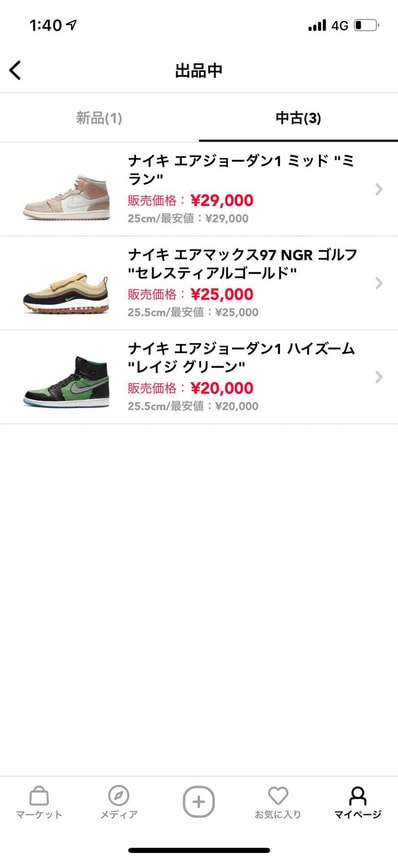This screenshot has width=398, height=861.
Task: Open the メディア tab
Action: click(119, 803)
